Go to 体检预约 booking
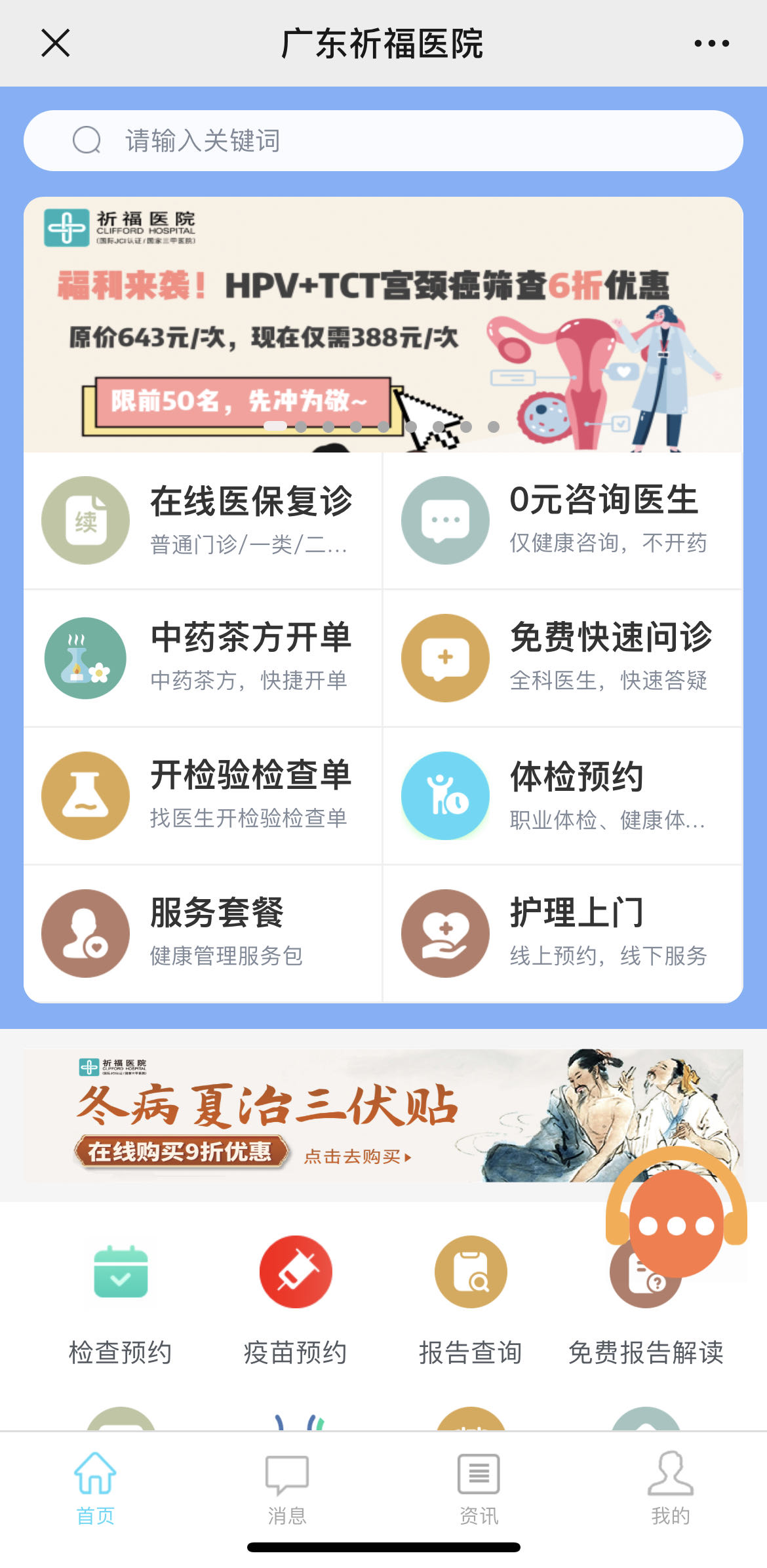The width and height of the screenshot is (767, 1568). (562, 795)
